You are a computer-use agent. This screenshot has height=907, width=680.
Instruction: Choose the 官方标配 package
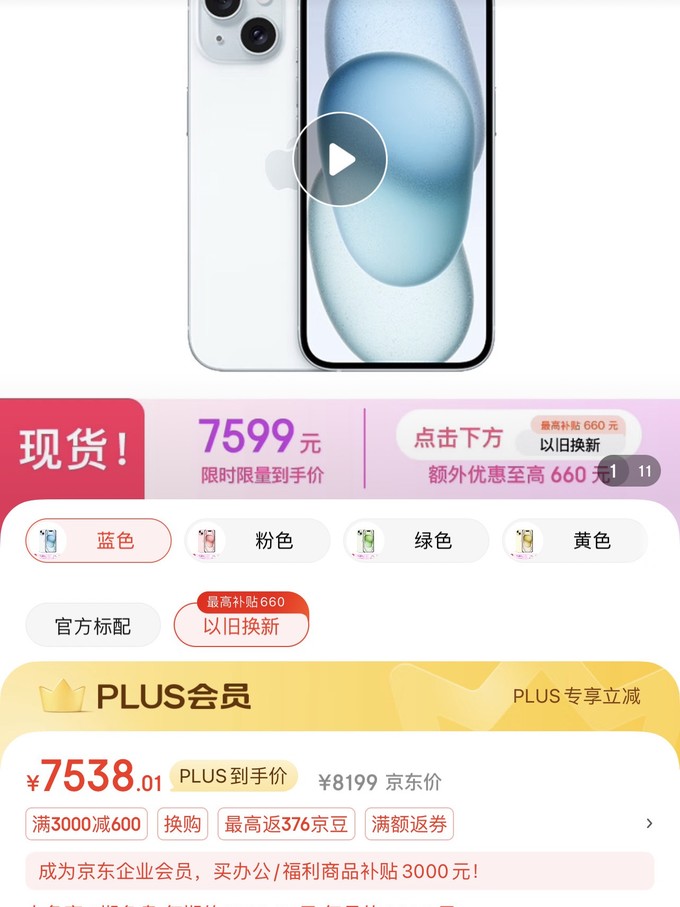pos(93,627)
